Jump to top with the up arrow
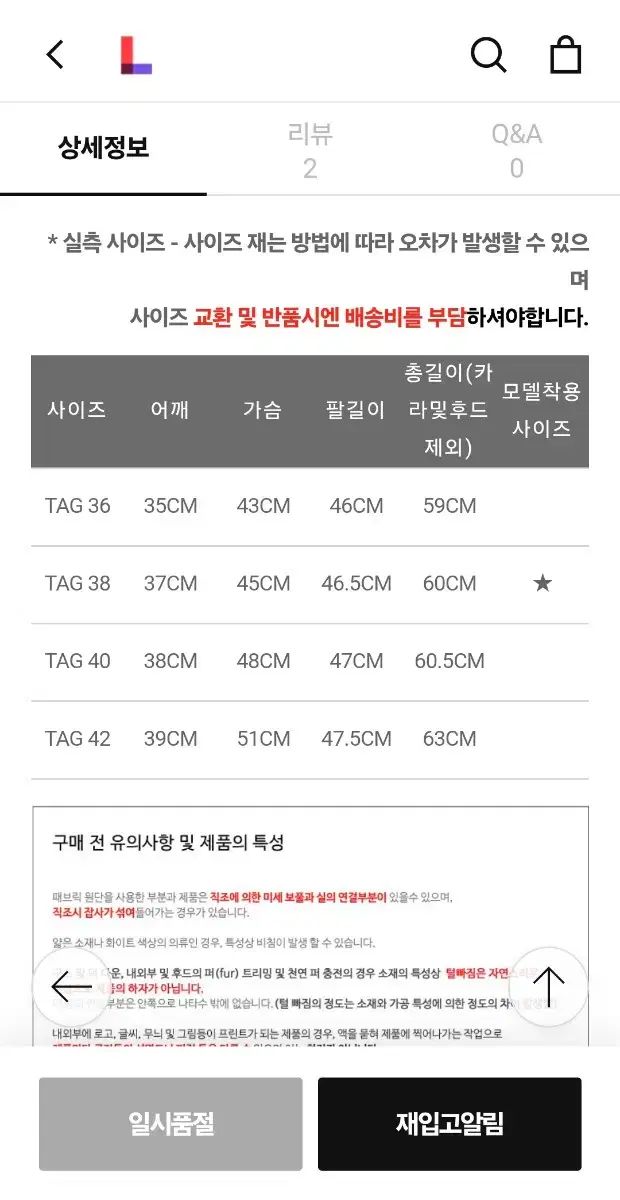620x1200 pixels. [548, 987]
